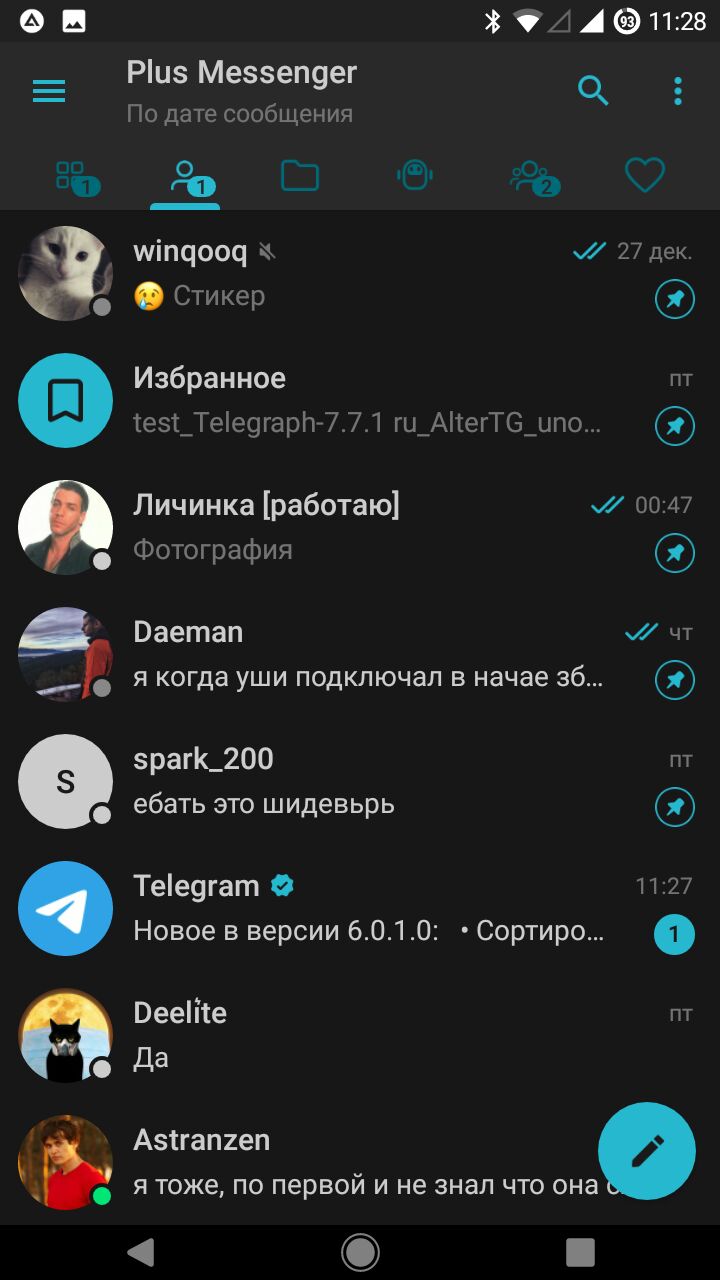Switch to the folder tab
The width and height of the screenshot is (720, 1280).
pos(300,177)
